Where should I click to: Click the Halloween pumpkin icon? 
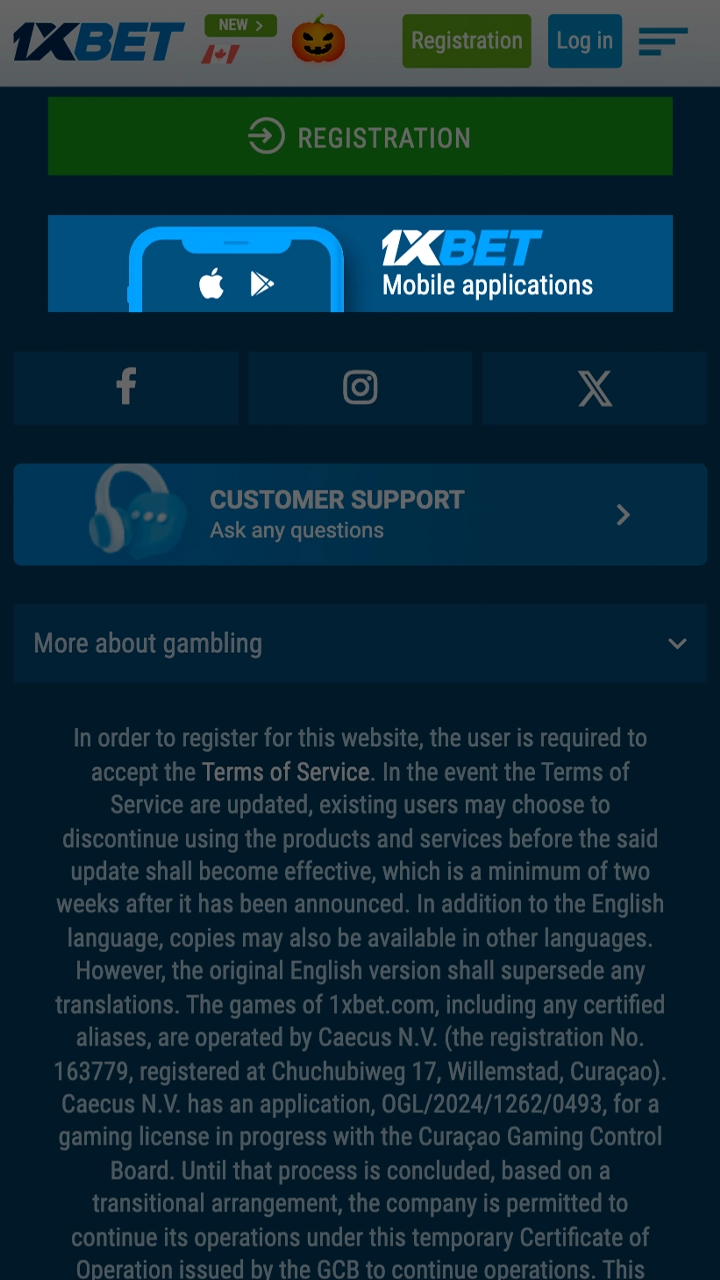click(x=317, y=42)
